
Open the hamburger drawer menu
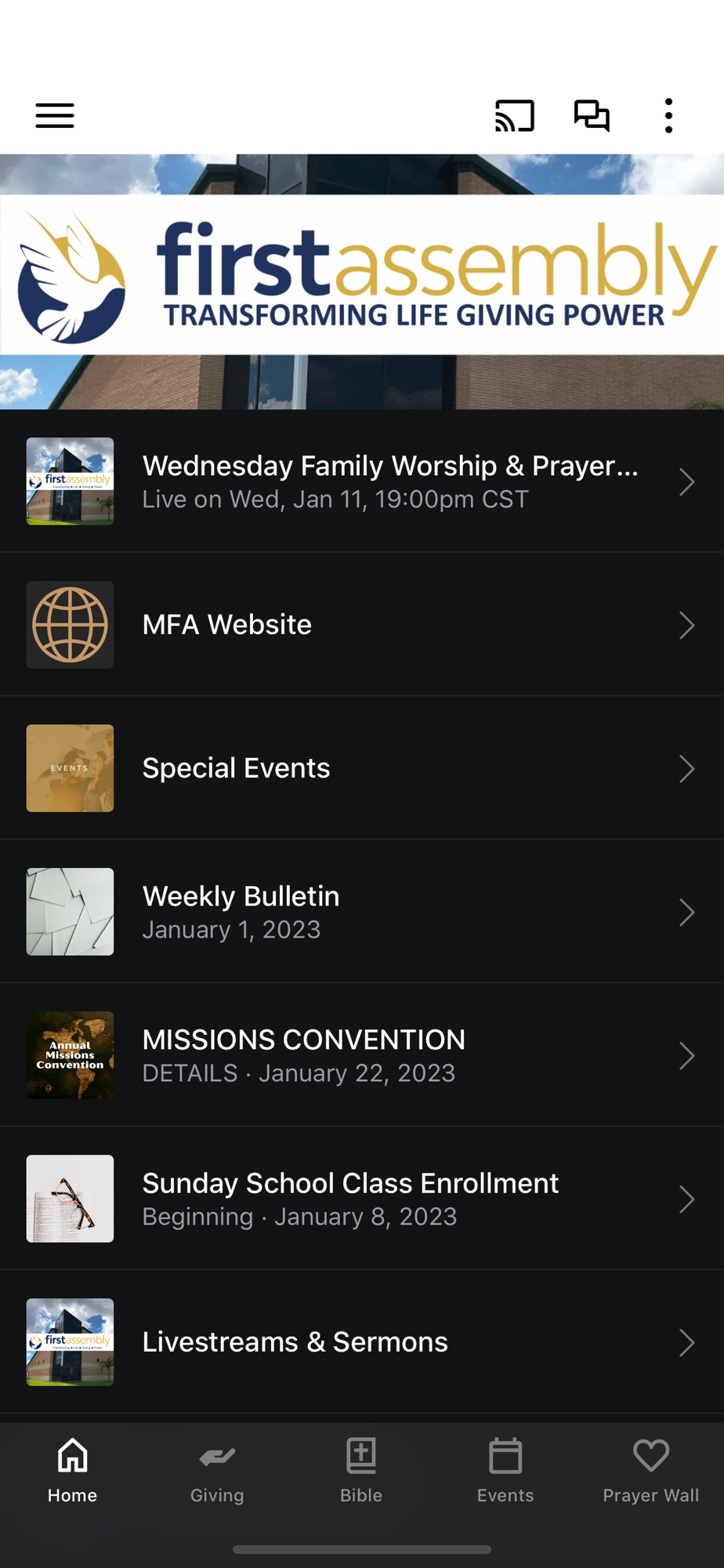(x=55, y=116)
